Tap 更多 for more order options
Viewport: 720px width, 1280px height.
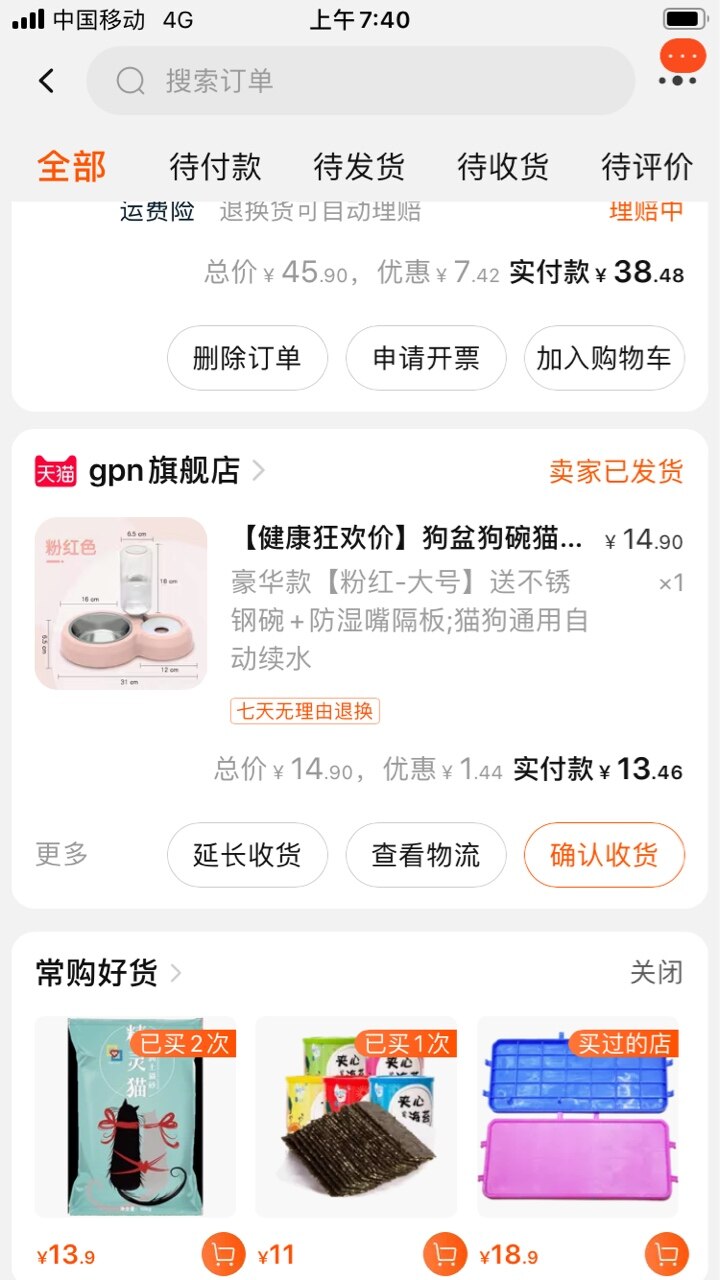tap(62, 854)
